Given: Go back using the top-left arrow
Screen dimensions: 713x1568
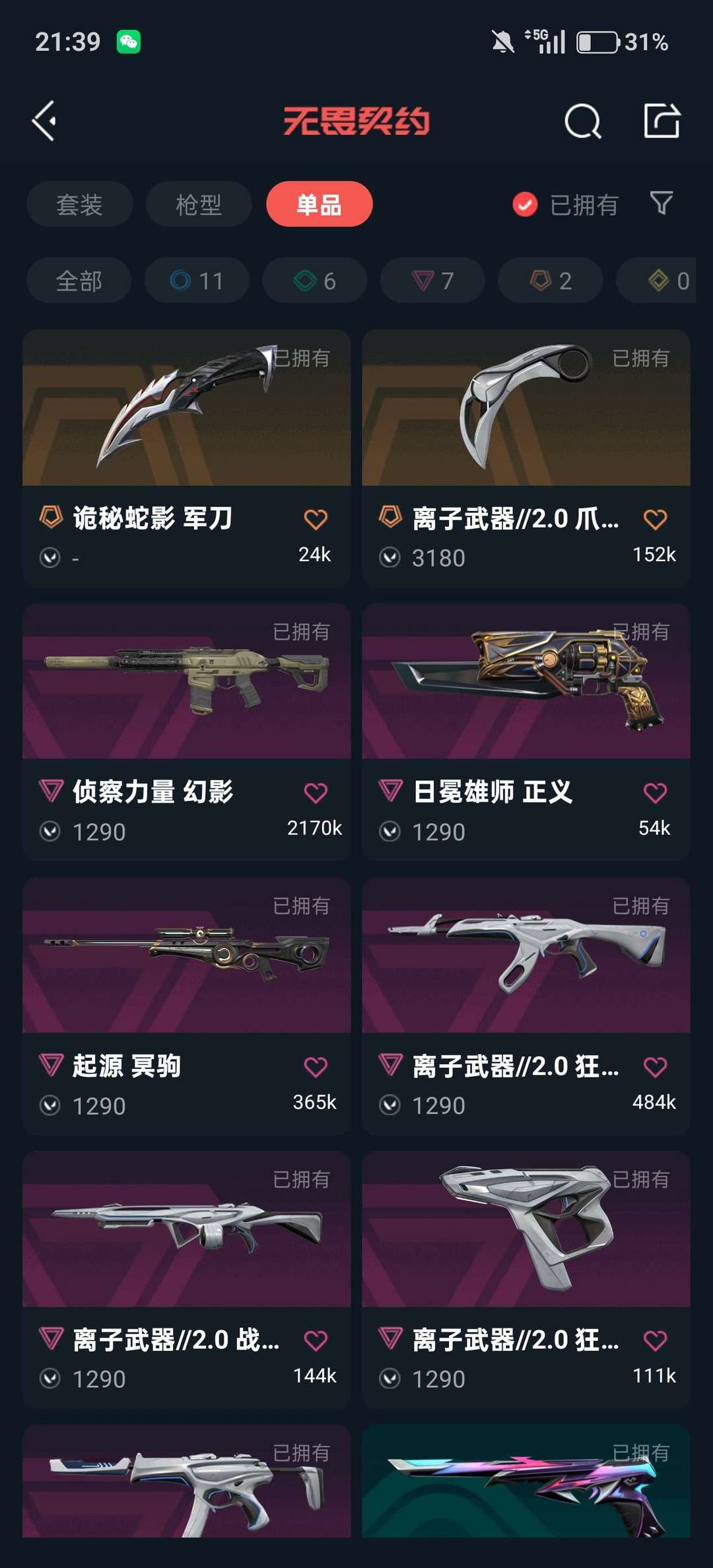Looking at the screenshot, I should (x=45, y=121).
